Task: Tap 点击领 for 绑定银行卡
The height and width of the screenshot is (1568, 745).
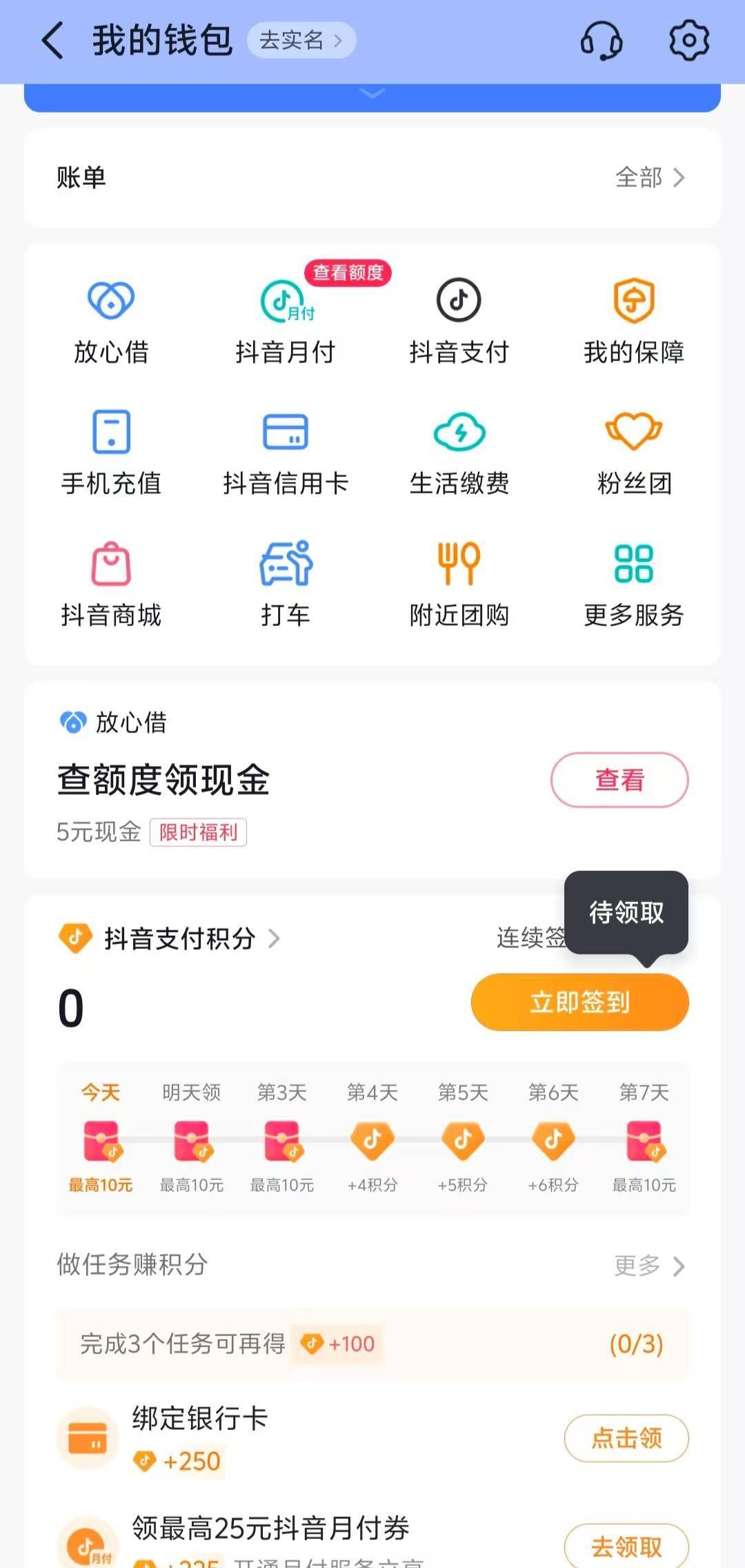Action: (626, 1438)
